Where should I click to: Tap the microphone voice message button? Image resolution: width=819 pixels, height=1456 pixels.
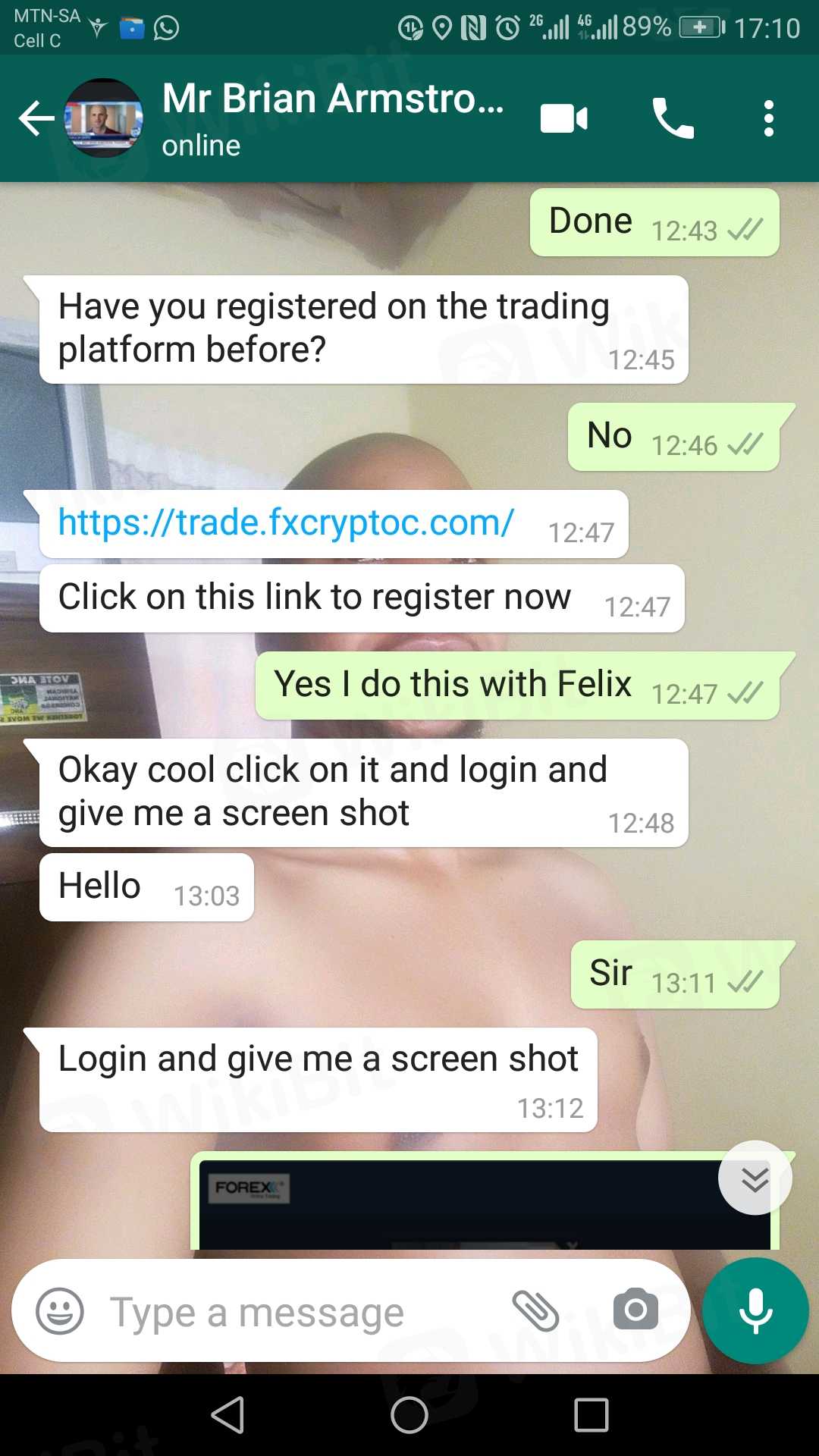755,1310
